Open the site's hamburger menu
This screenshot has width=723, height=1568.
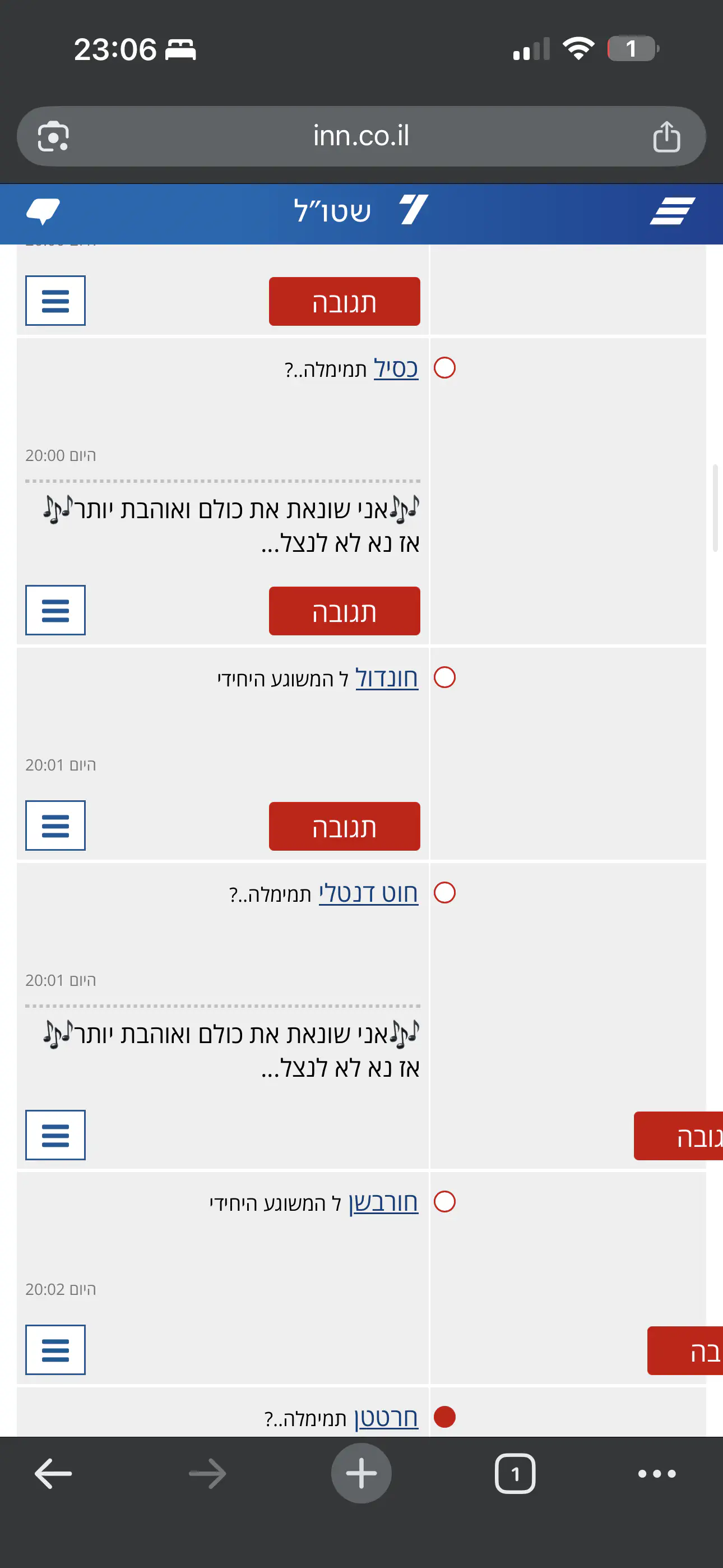pos(672,211)
